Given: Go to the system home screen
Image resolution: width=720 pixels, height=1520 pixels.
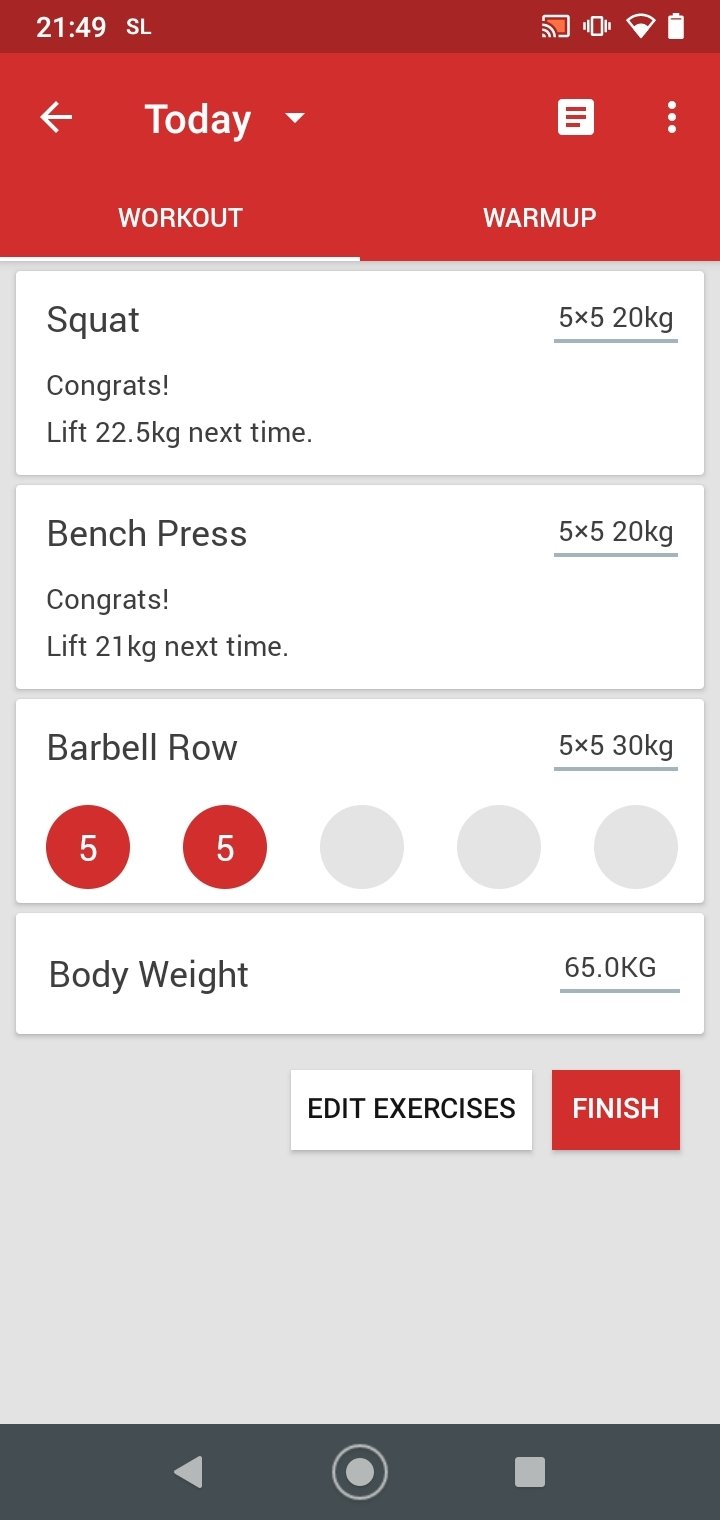Looking at the screenshot, I should tap(360, 1472).
